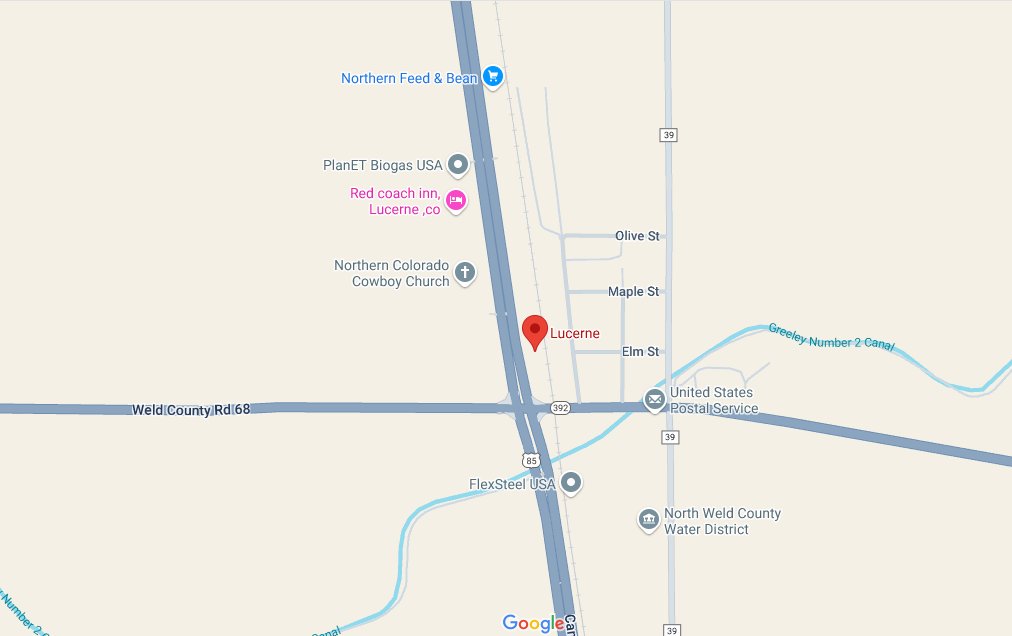Open the Red coach inn hotel marker
This screenshot has width=1012, height=636.
[x=456, y=200]
